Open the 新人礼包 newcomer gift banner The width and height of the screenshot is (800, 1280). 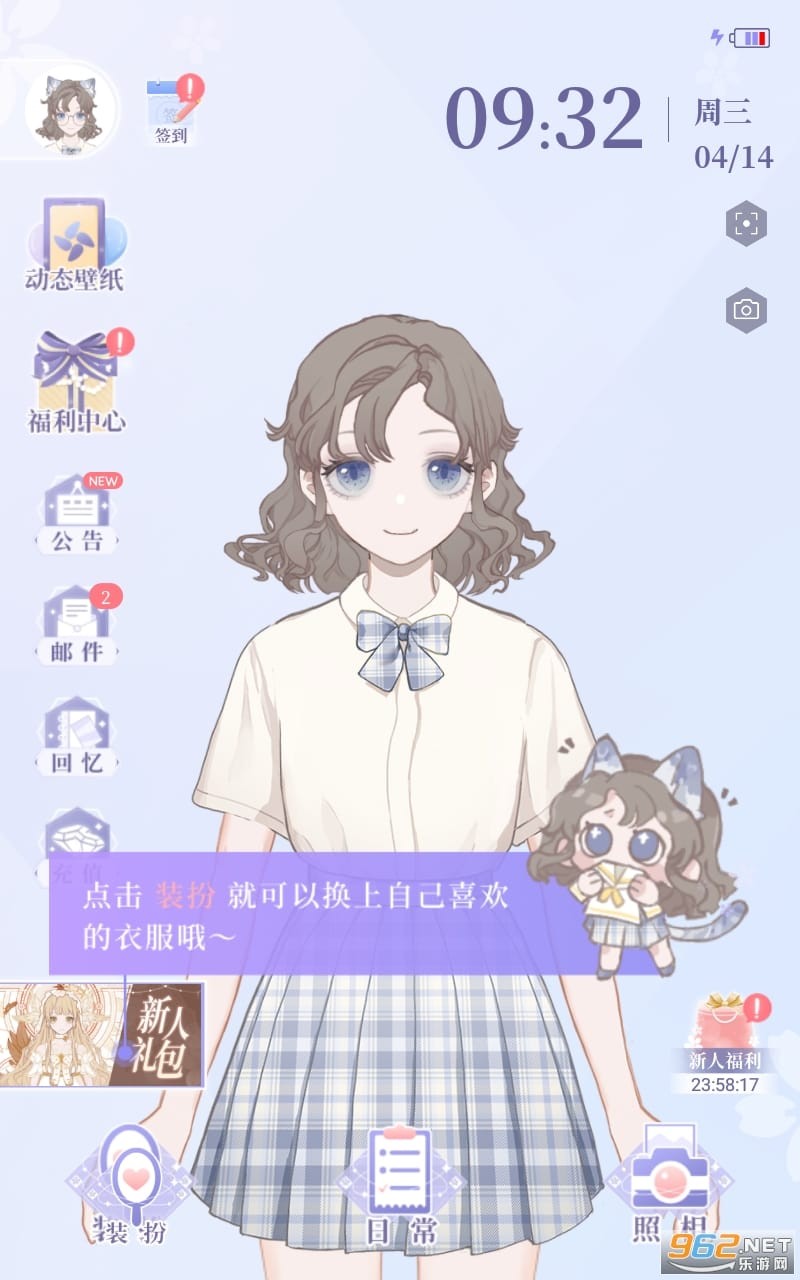coord(102,1034)
